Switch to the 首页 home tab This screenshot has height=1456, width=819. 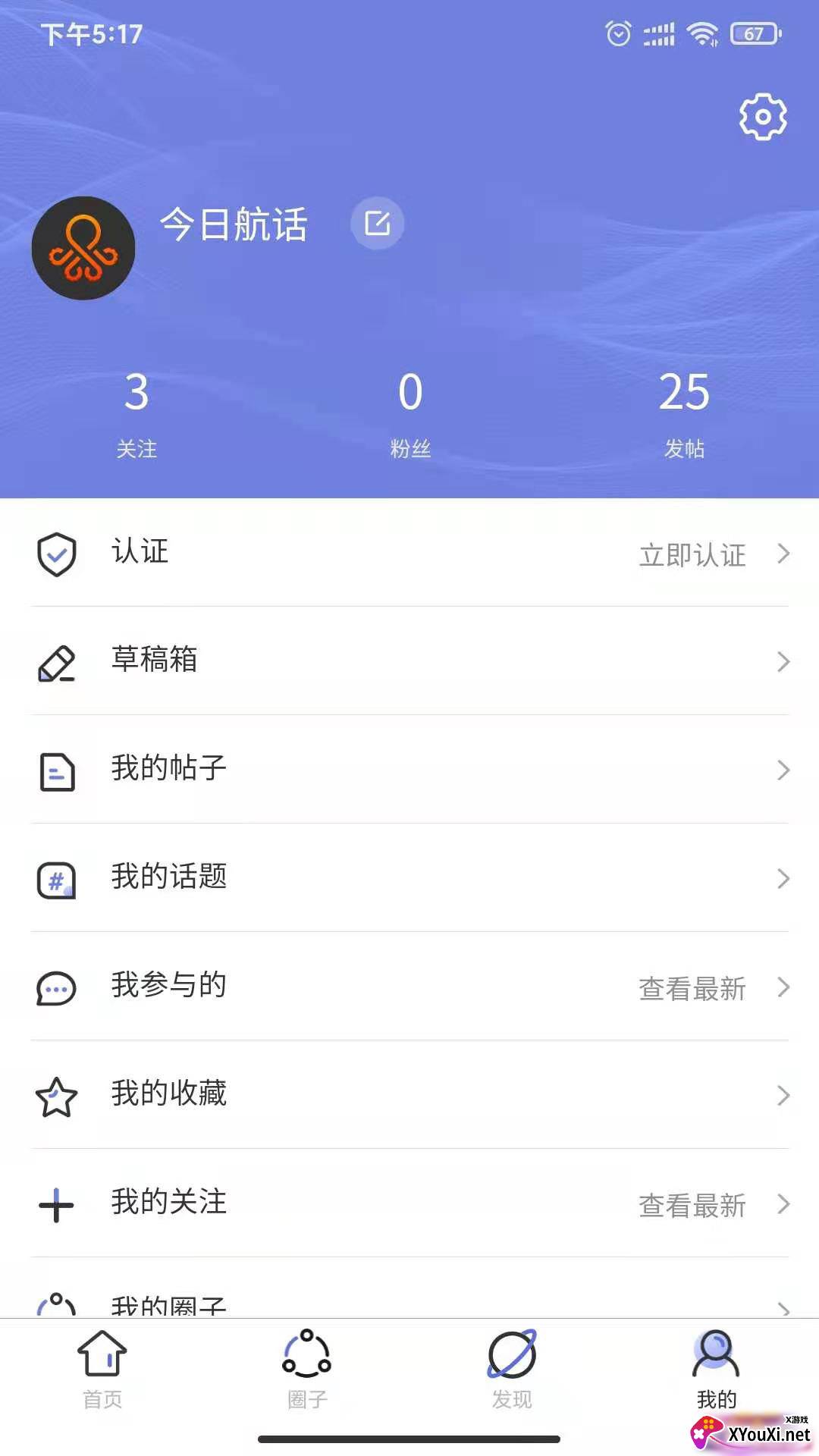(x=102, y=1369)
